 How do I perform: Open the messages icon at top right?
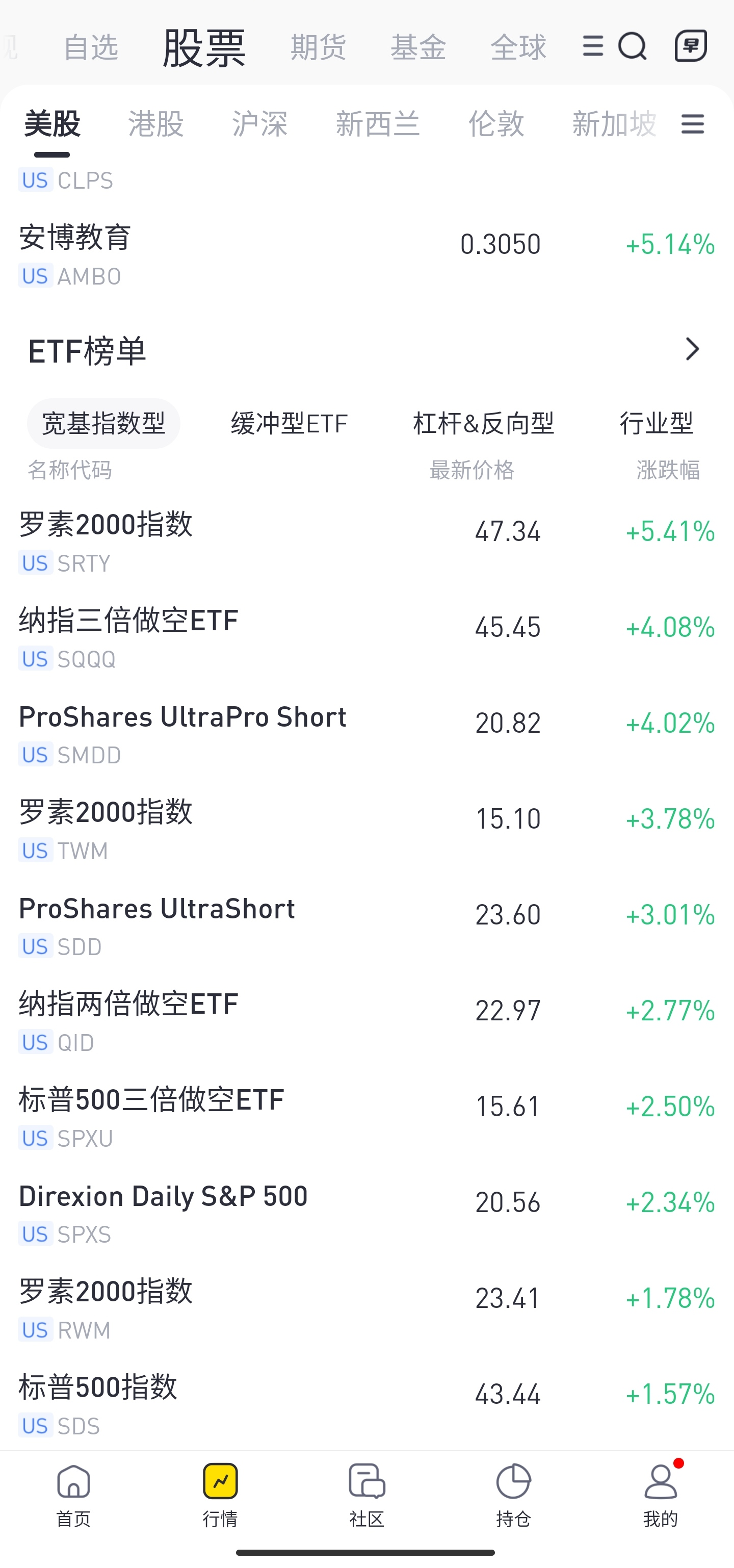[691, 46]
